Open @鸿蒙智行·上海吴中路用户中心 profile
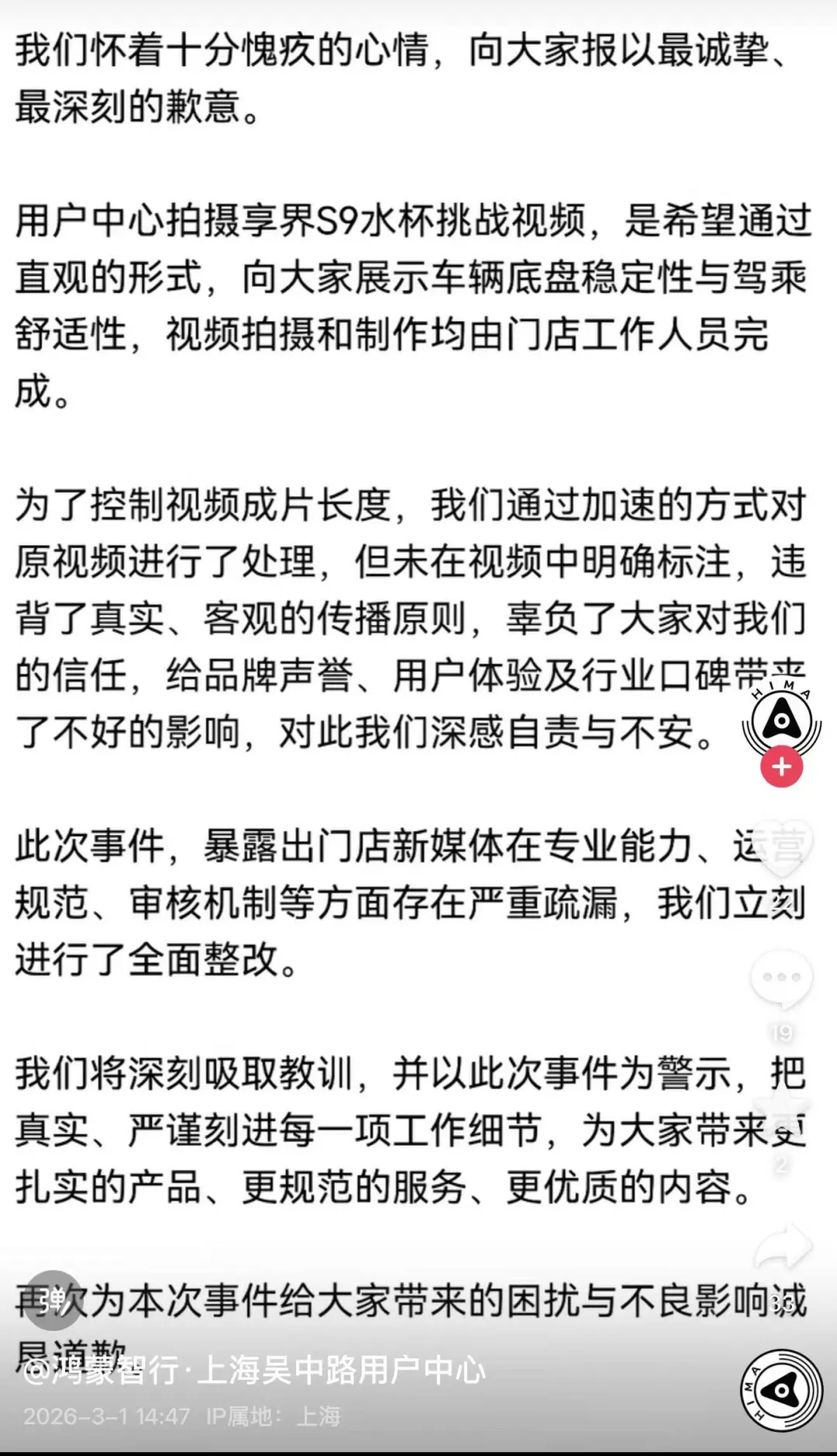This screenshot has height=1456, width=837. [x=254, y=1370]
